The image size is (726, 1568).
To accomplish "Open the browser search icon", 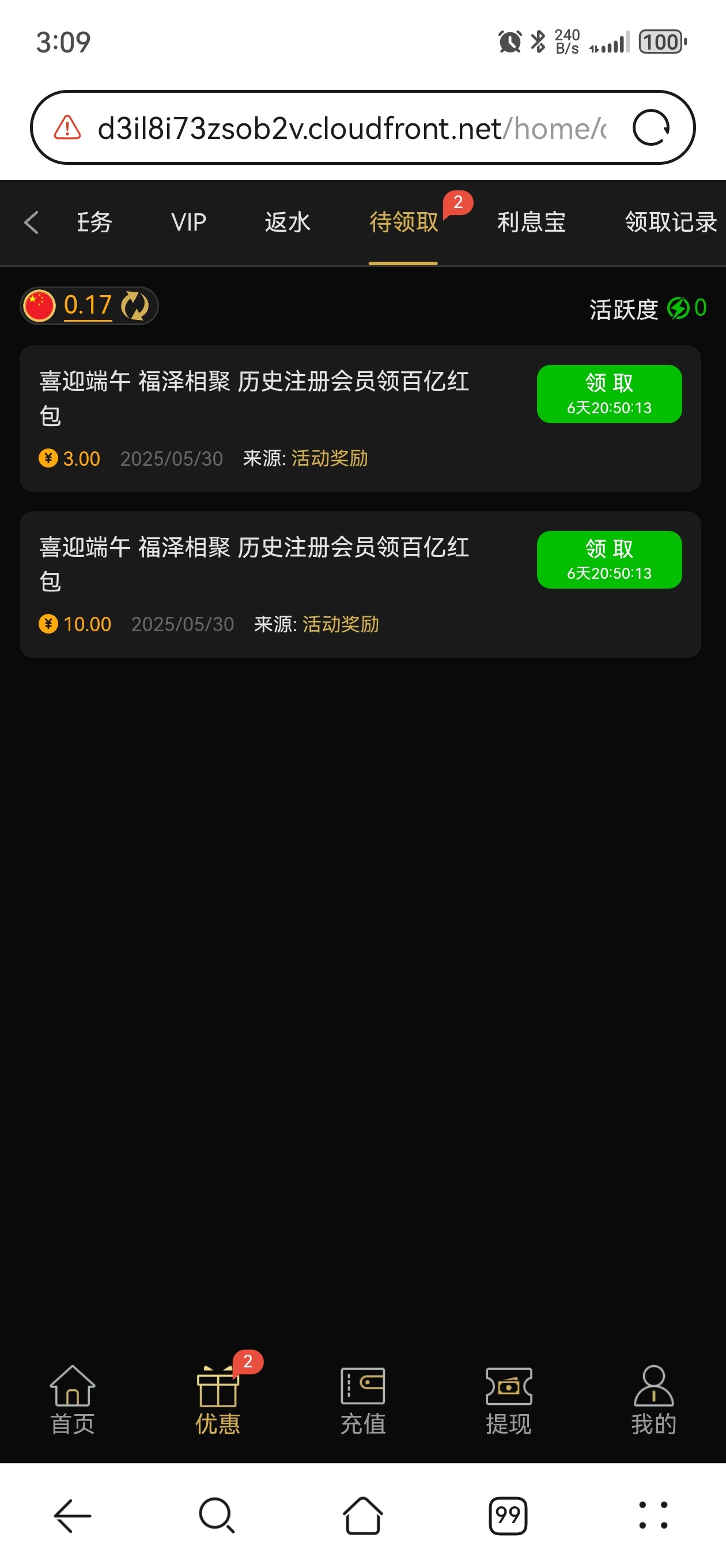I will click(217, 1516).
